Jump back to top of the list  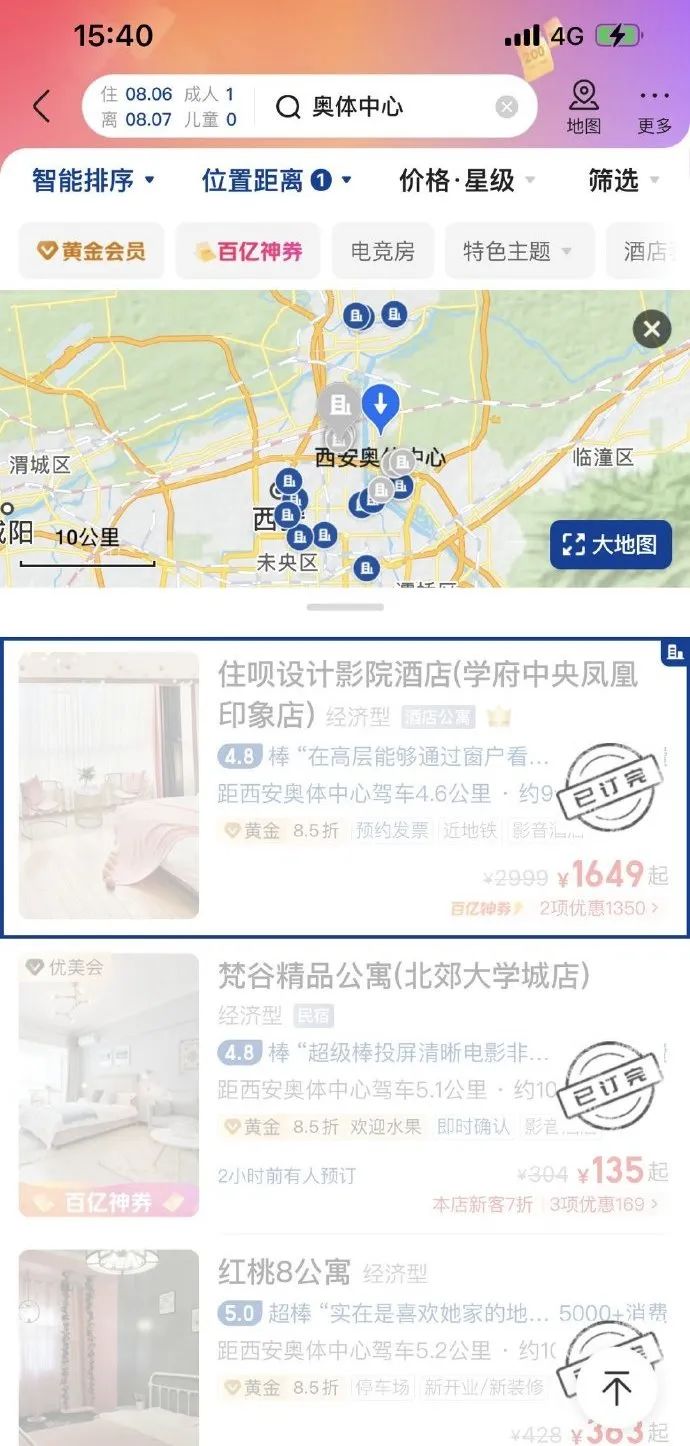[x=617, y=1388]
